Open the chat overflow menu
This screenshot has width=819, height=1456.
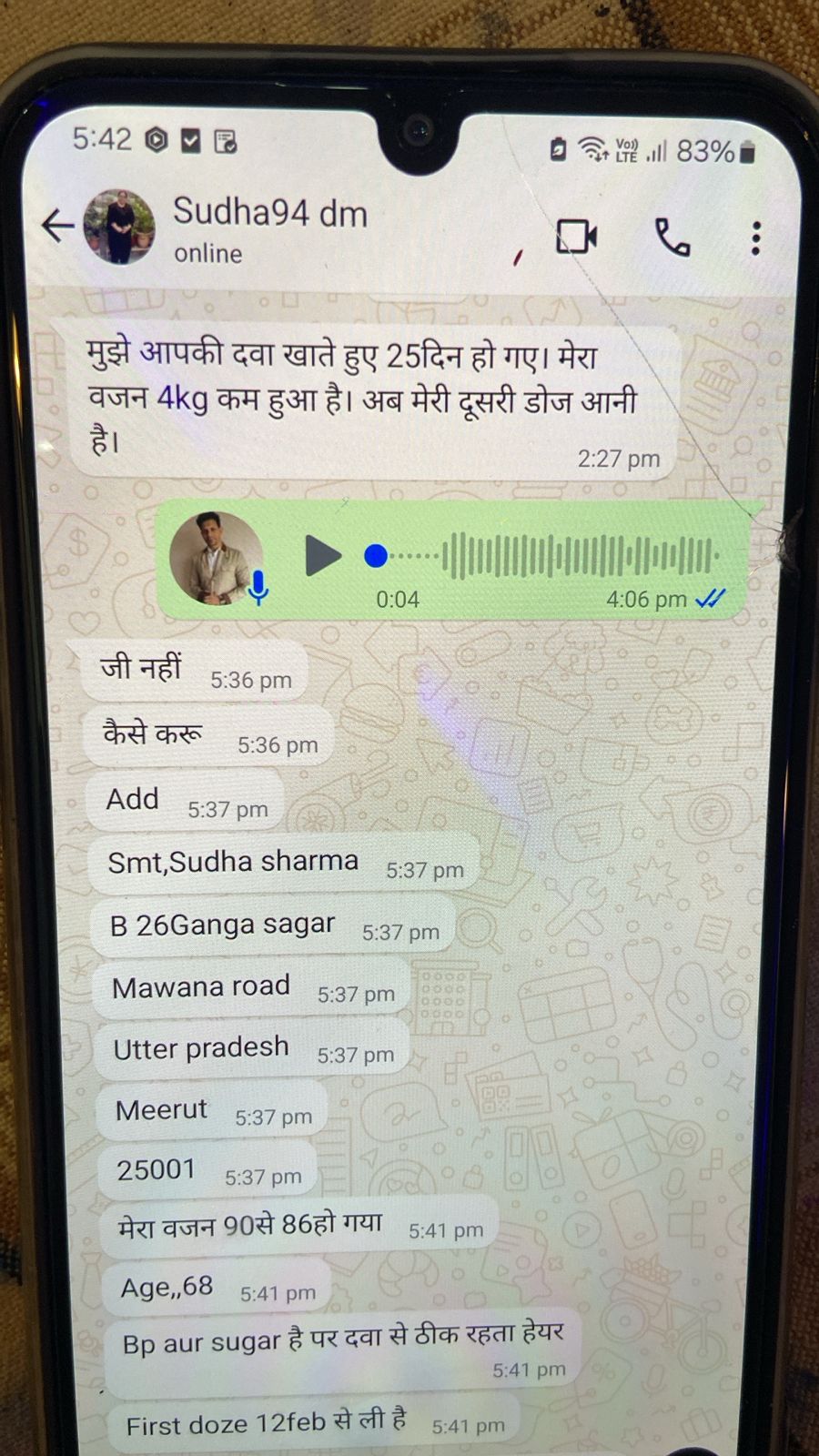click(x=755, y=238)
